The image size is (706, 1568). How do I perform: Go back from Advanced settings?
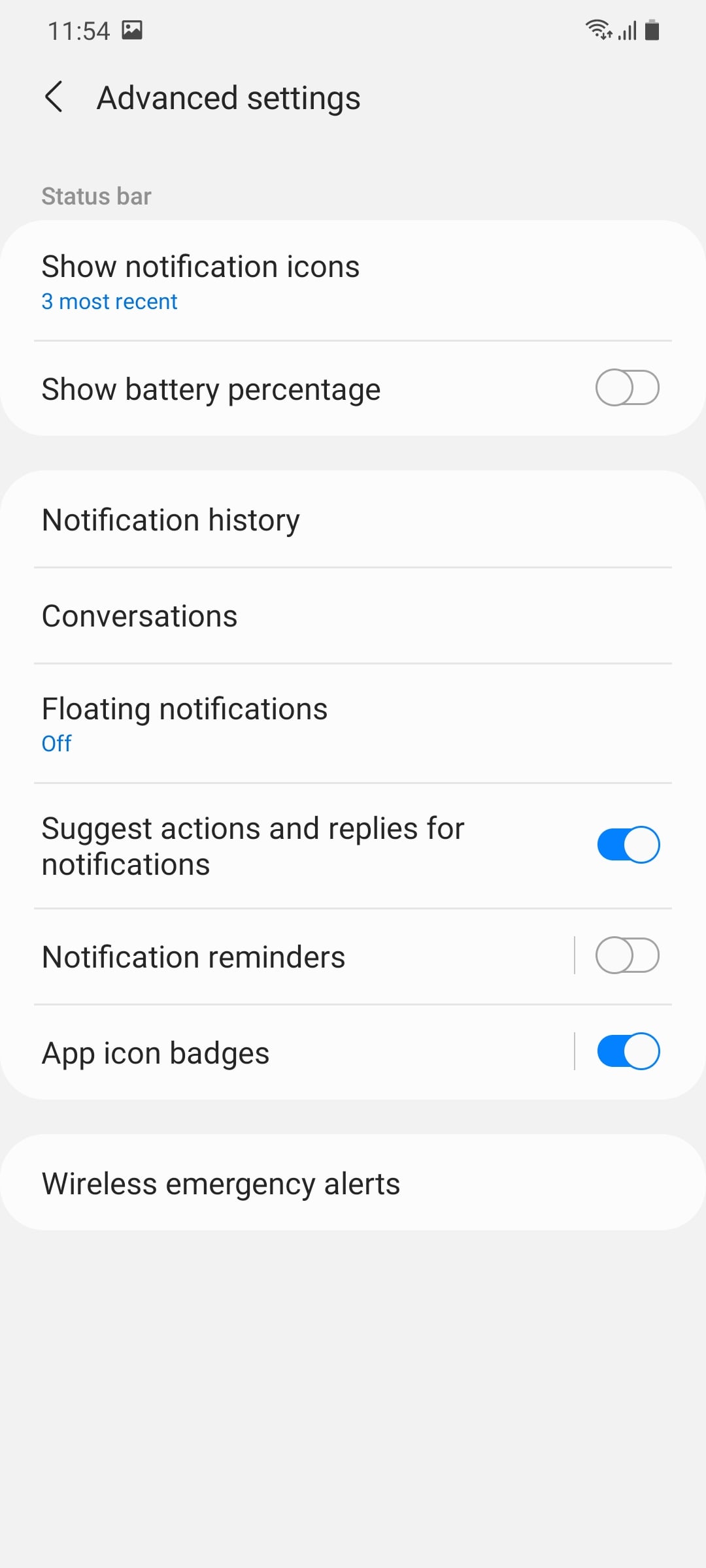(x=54, y=97)
